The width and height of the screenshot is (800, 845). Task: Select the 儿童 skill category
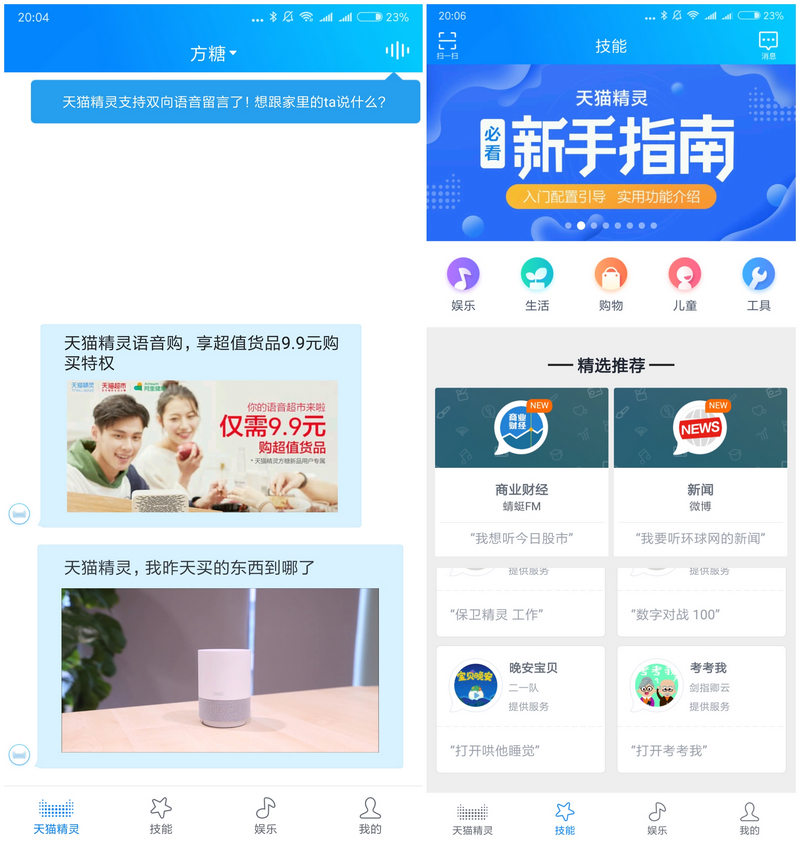(x=685, y=284)
